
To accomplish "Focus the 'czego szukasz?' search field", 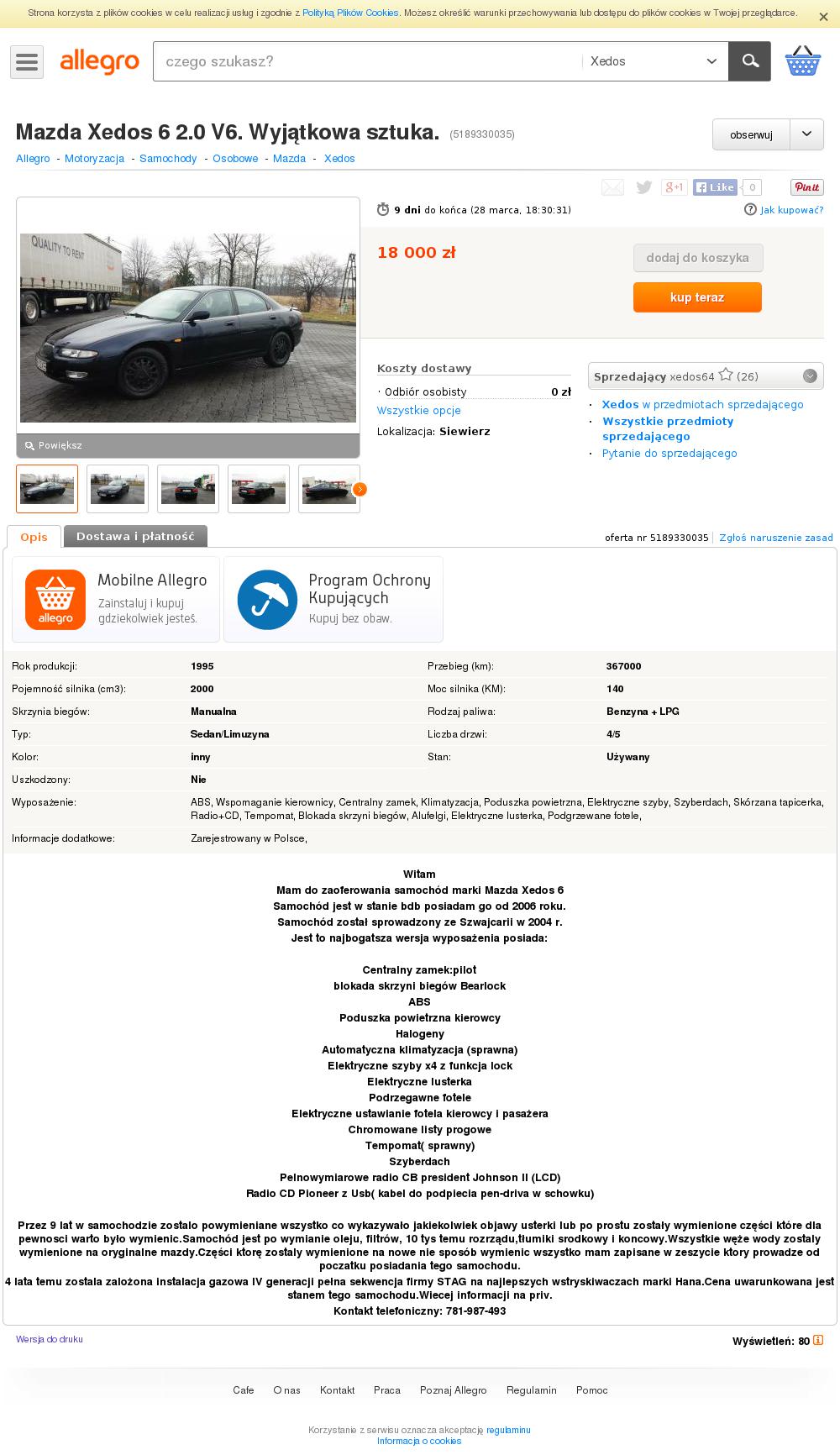I will click(367, 61).
